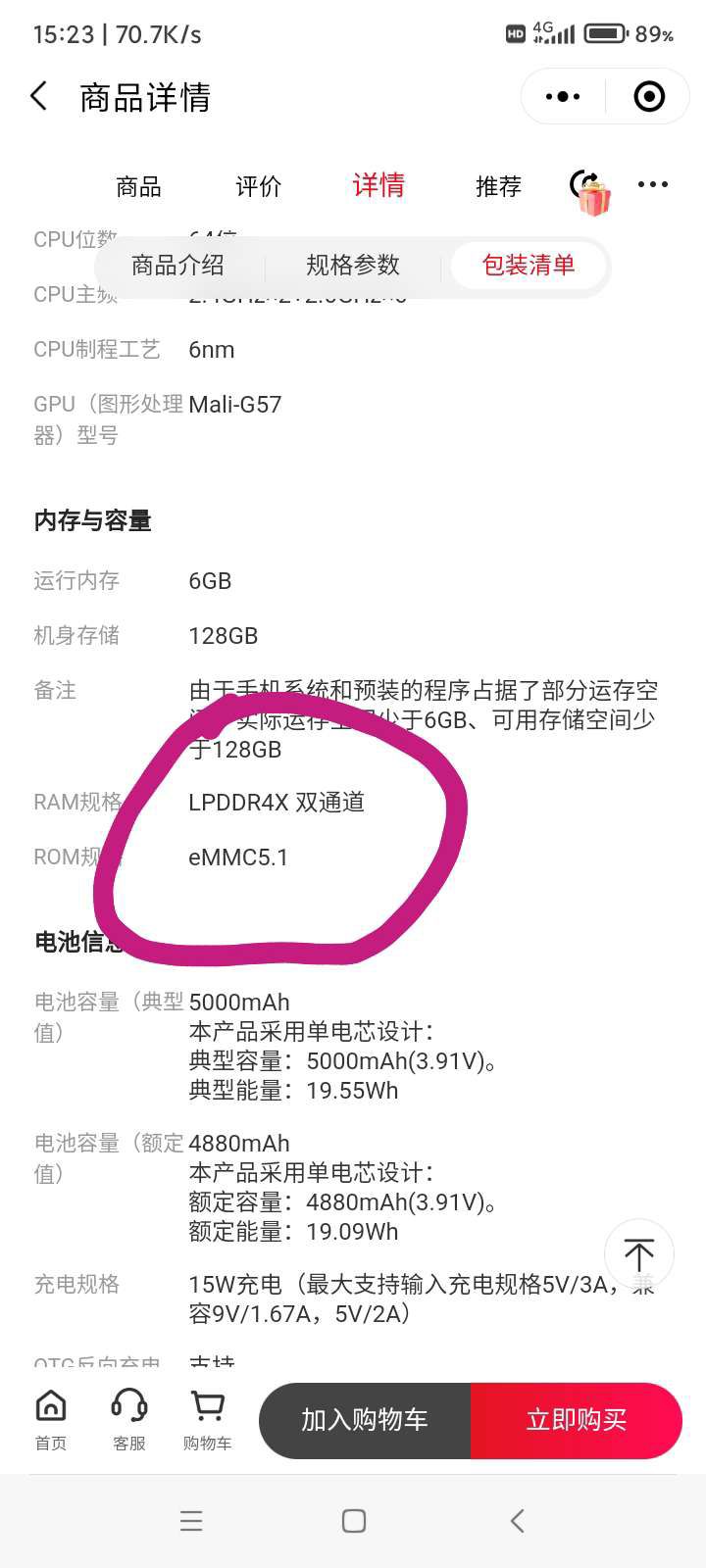Add the phone to cart with 加入购物车

pos(365,1420)
